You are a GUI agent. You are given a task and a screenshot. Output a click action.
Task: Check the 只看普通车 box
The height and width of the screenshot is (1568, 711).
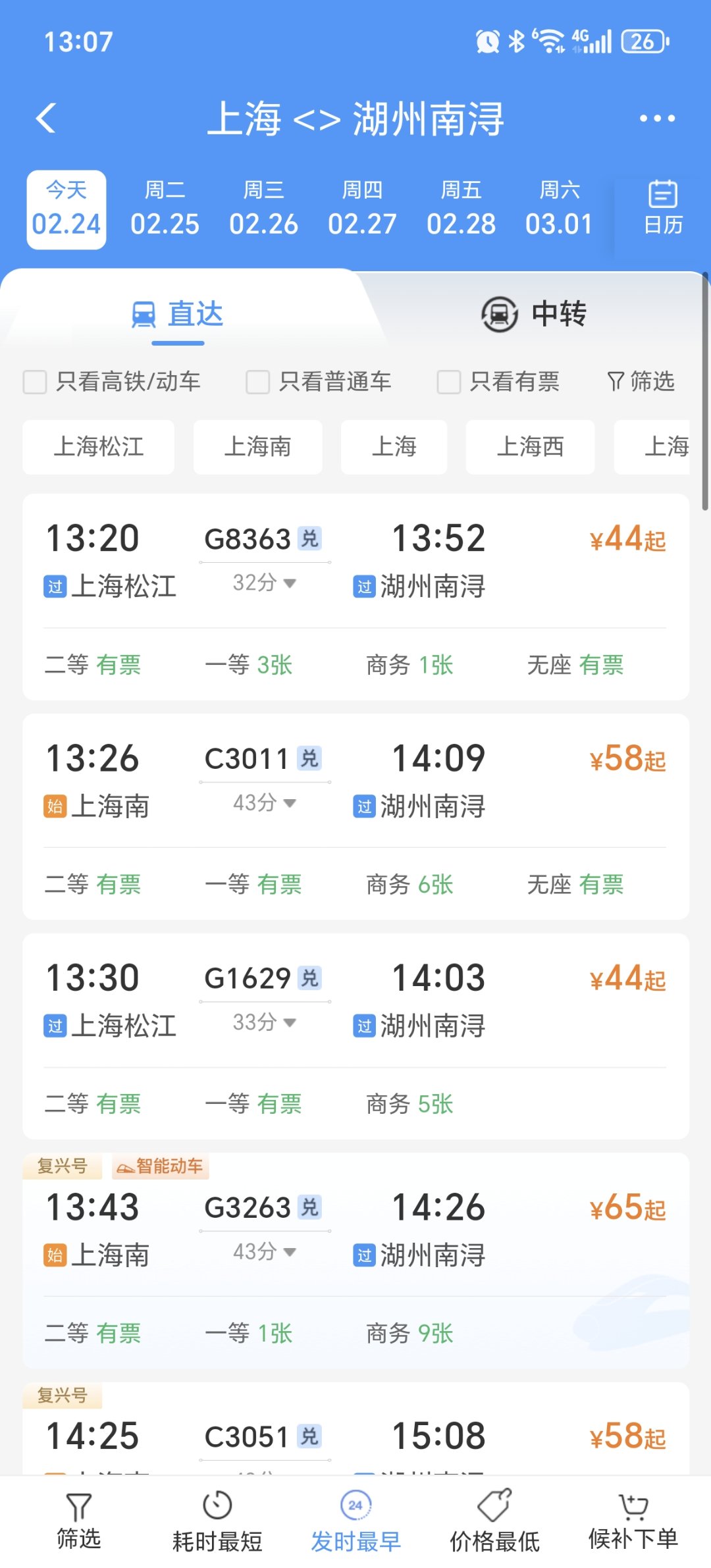coord(257,382)
